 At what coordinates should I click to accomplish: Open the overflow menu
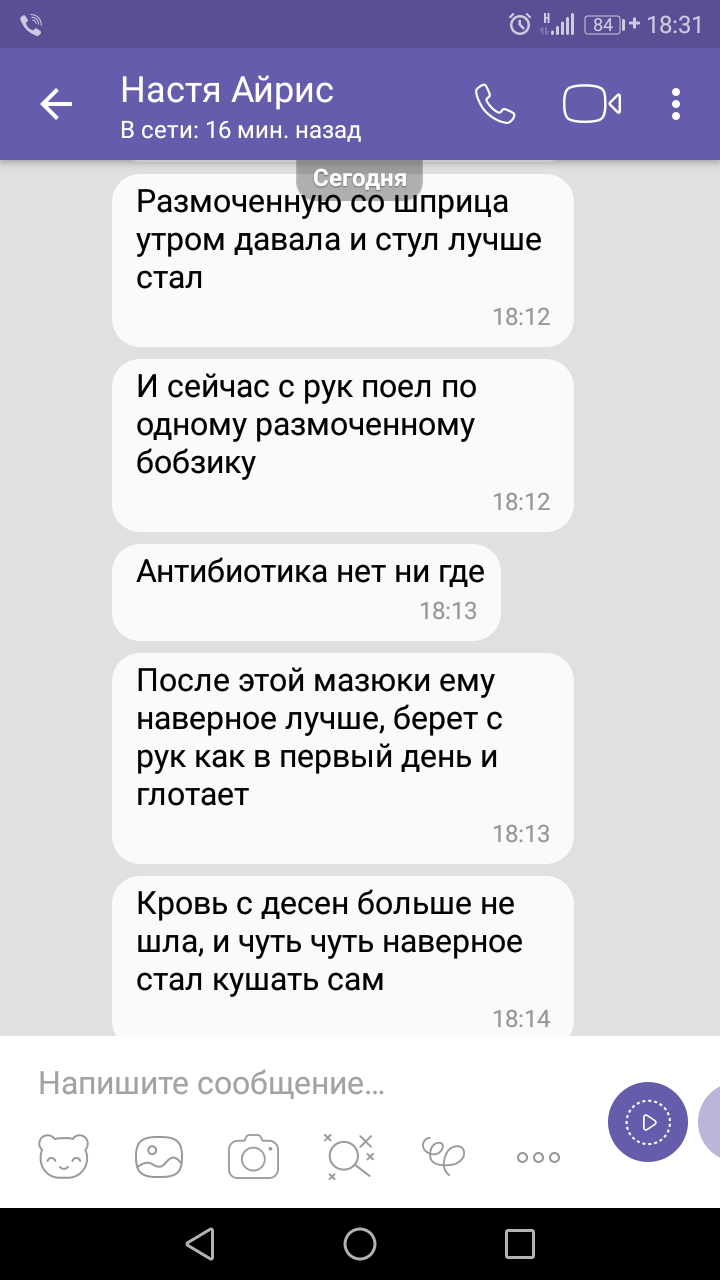pos(676,104)
